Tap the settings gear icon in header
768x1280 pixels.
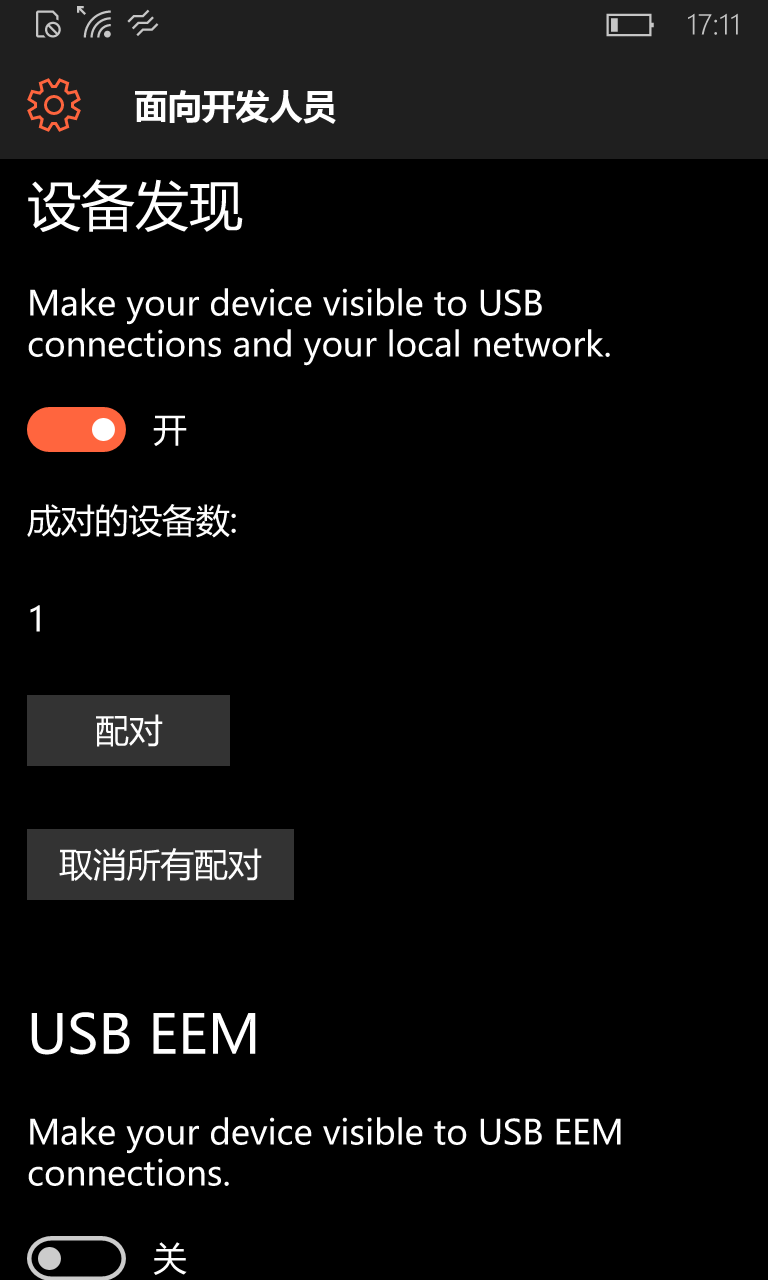(54, 105)
